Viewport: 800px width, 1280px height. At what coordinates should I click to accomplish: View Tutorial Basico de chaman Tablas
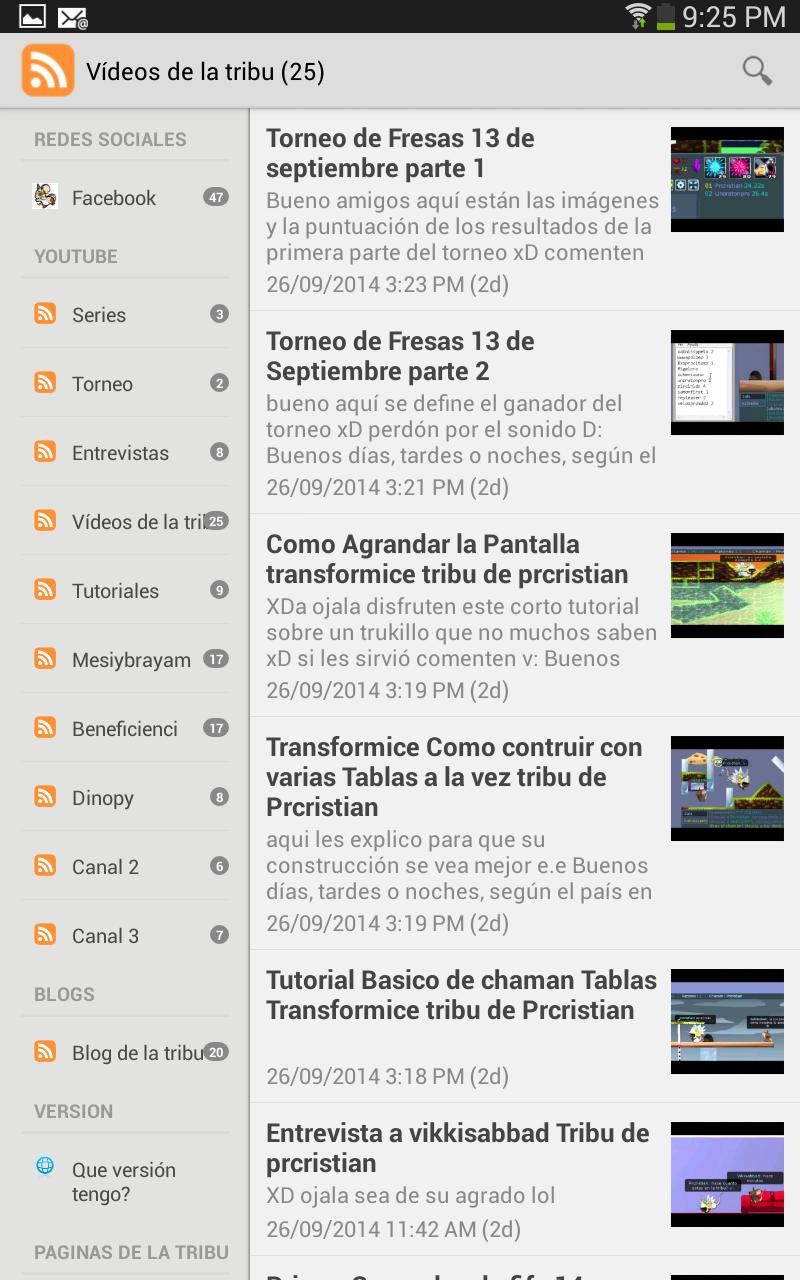(460, 1025)
